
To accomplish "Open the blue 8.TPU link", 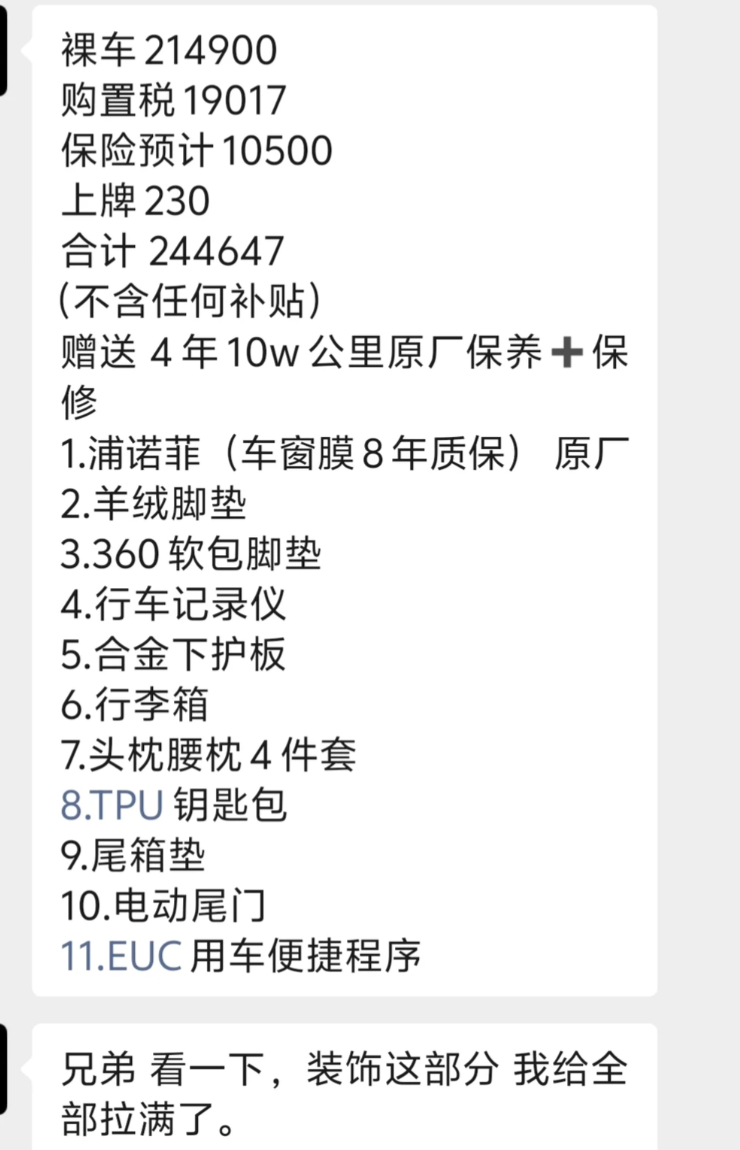I will (x=112, y=805).
